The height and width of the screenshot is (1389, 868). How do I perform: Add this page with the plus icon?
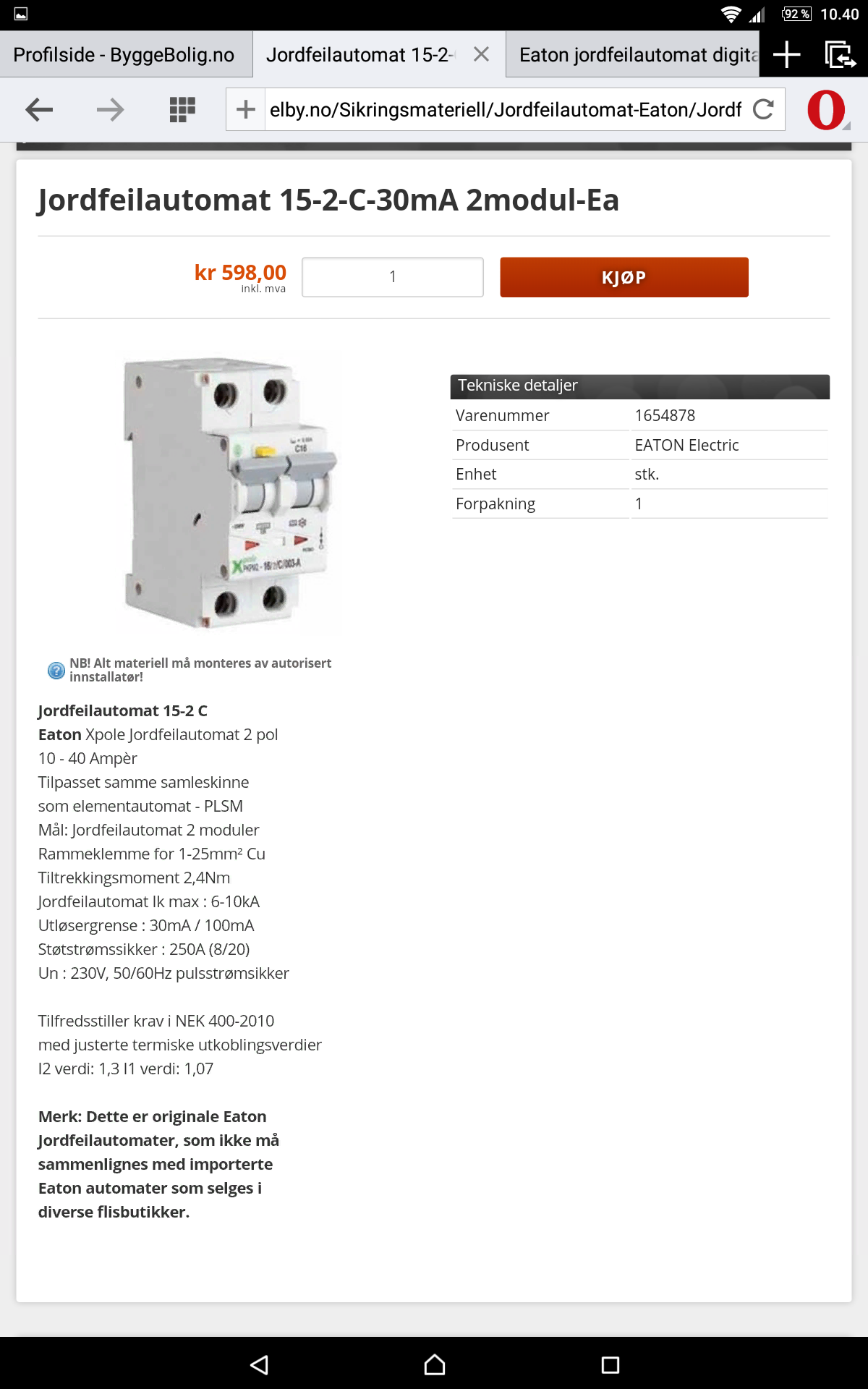[x=246, y=110]
